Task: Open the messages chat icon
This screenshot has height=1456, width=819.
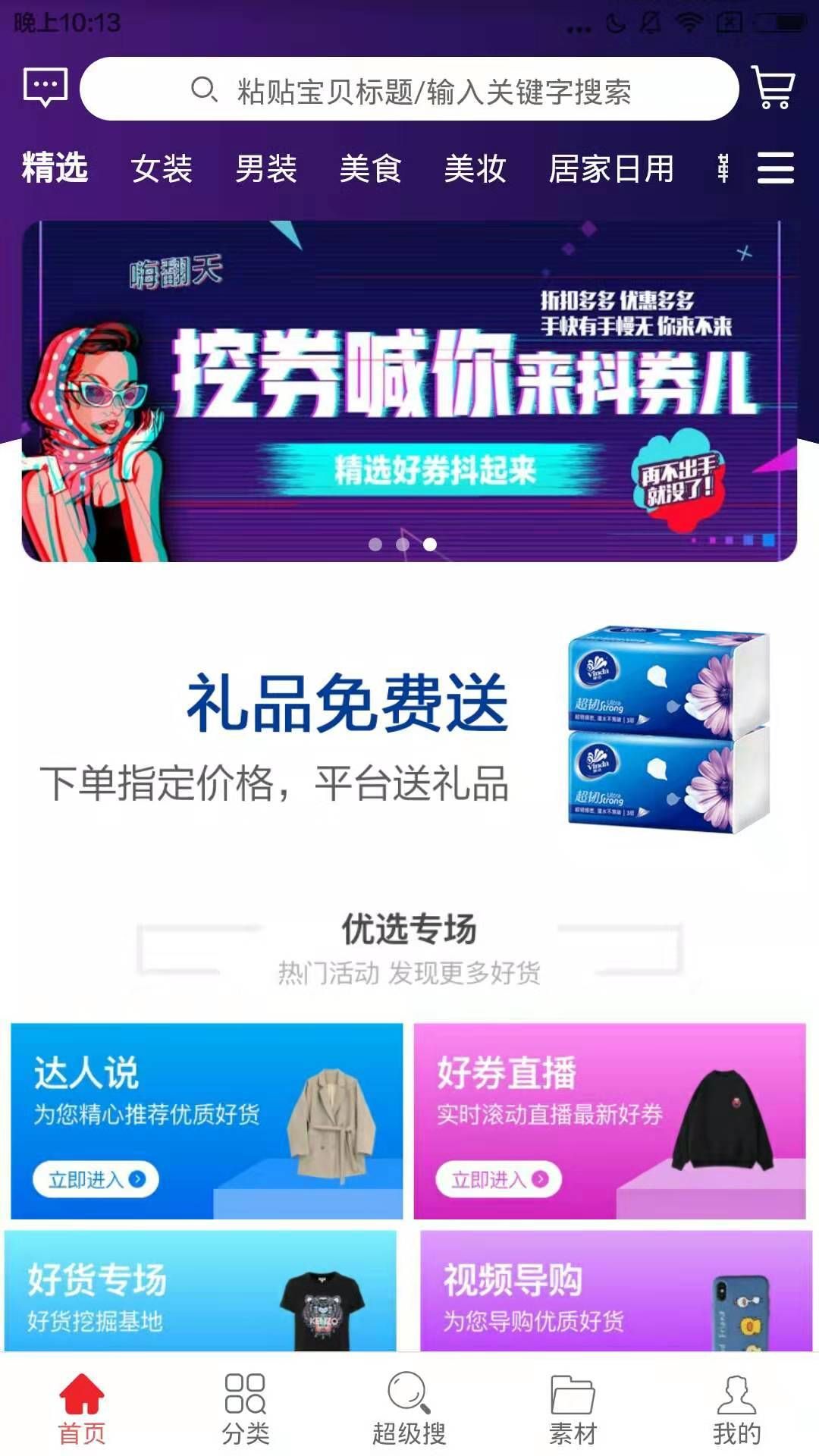Action: click(x=45, y=88)
